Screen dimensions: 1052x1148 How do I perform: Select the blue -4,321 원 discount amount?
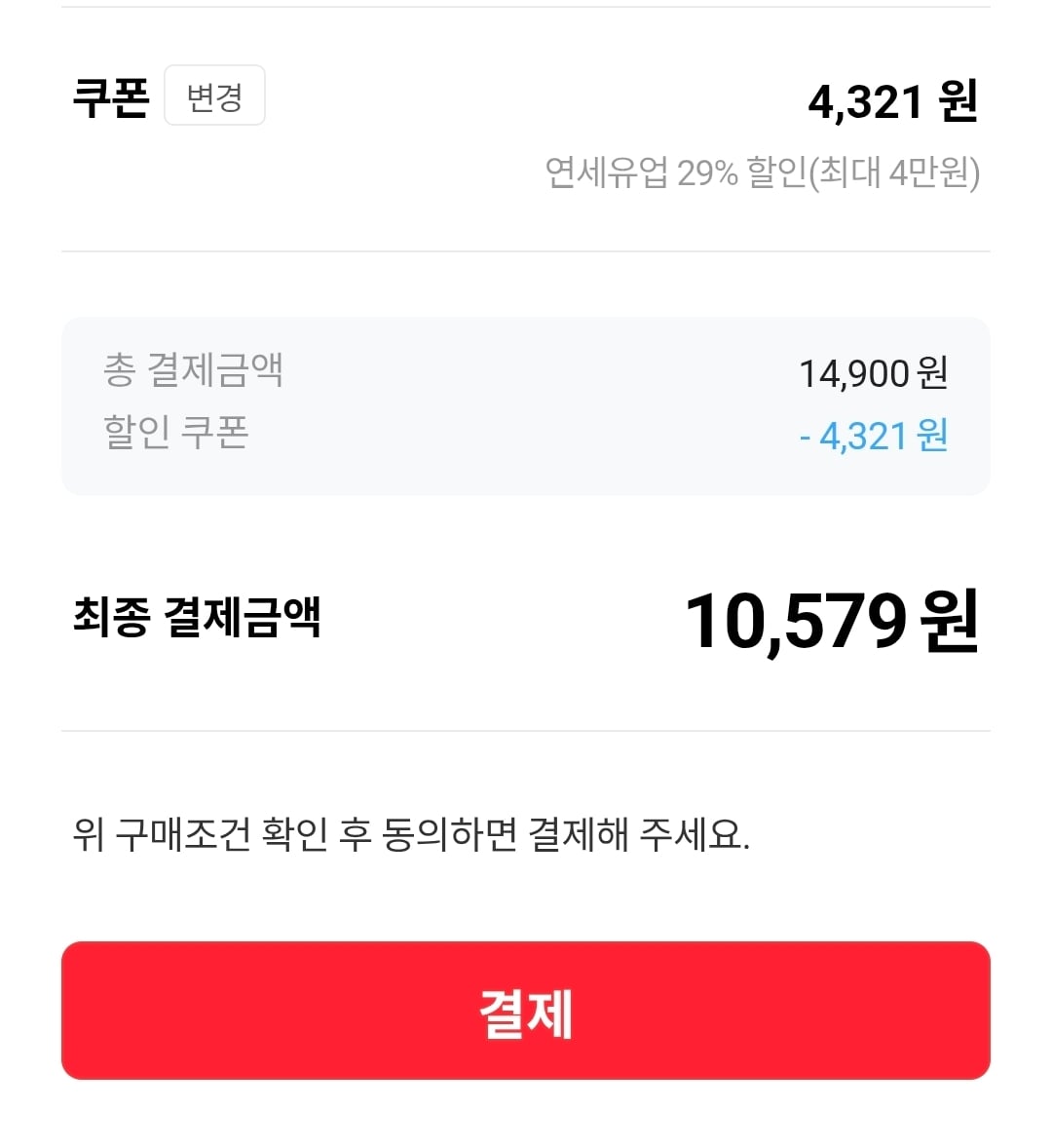pyautogui.click(x=874, y=436)
